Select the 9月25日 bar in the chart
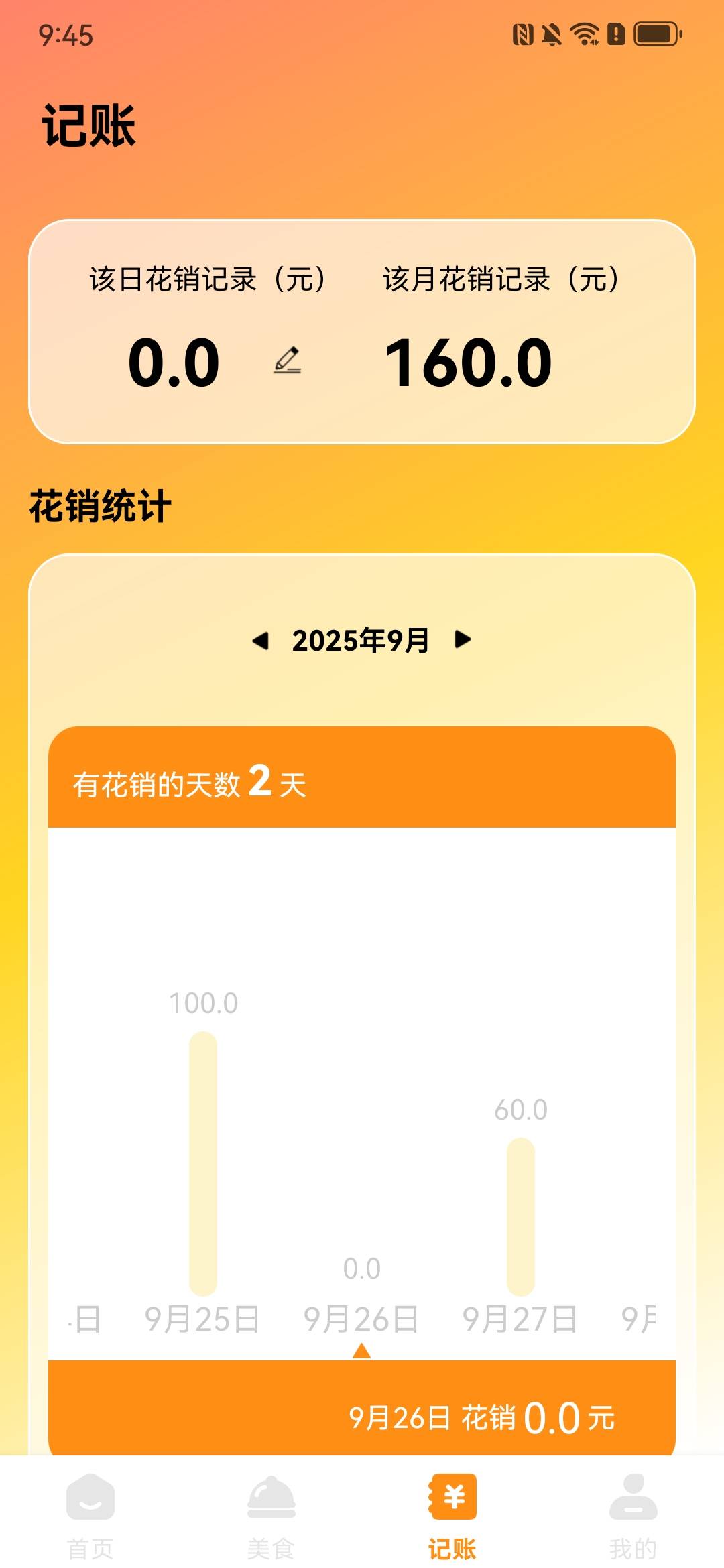 click(202, 1163)
